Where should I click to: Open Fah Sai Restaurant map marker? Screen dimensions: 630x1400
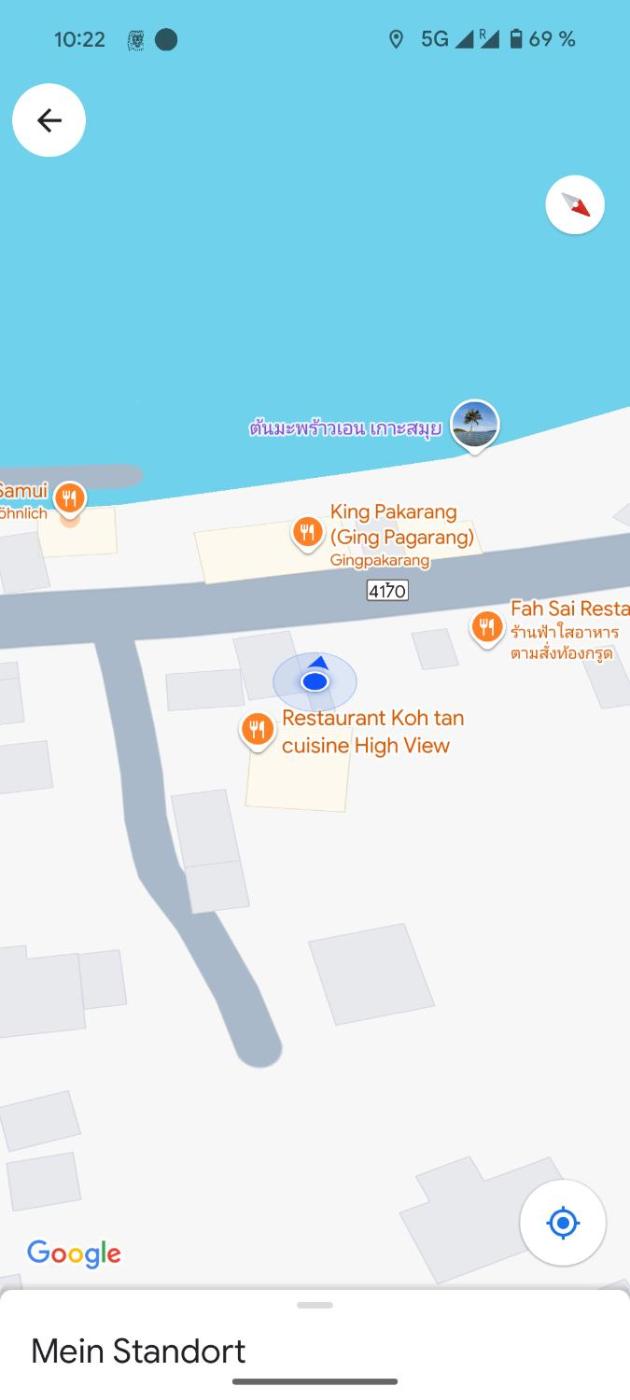[x=487, y=627]
